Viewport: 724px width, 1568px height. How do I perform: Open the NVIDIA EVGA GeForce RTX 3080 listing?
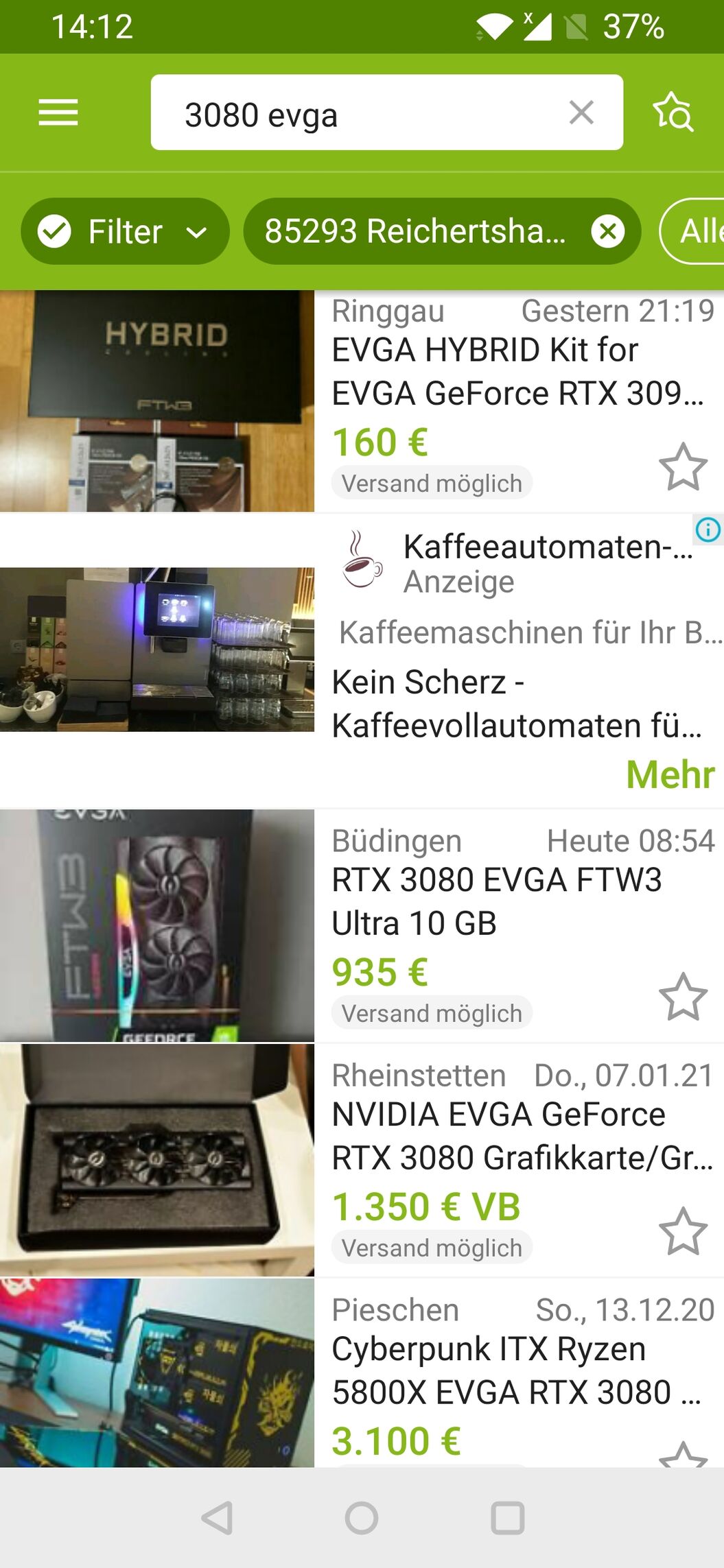coord(362,1160)
